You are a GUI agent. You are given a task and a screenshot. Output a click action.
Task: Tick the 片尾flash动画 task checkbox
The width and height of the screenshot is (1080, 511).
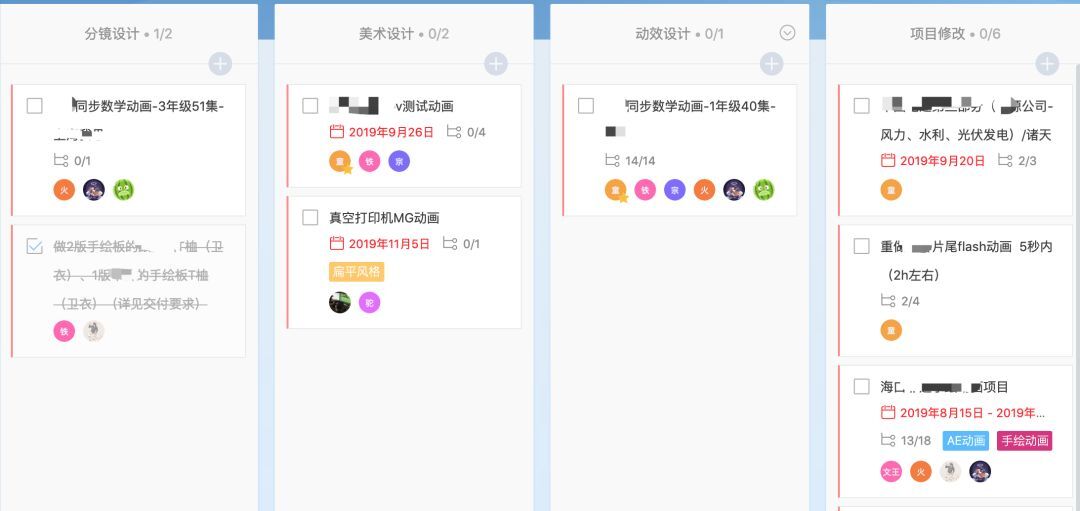pos(862,246)
